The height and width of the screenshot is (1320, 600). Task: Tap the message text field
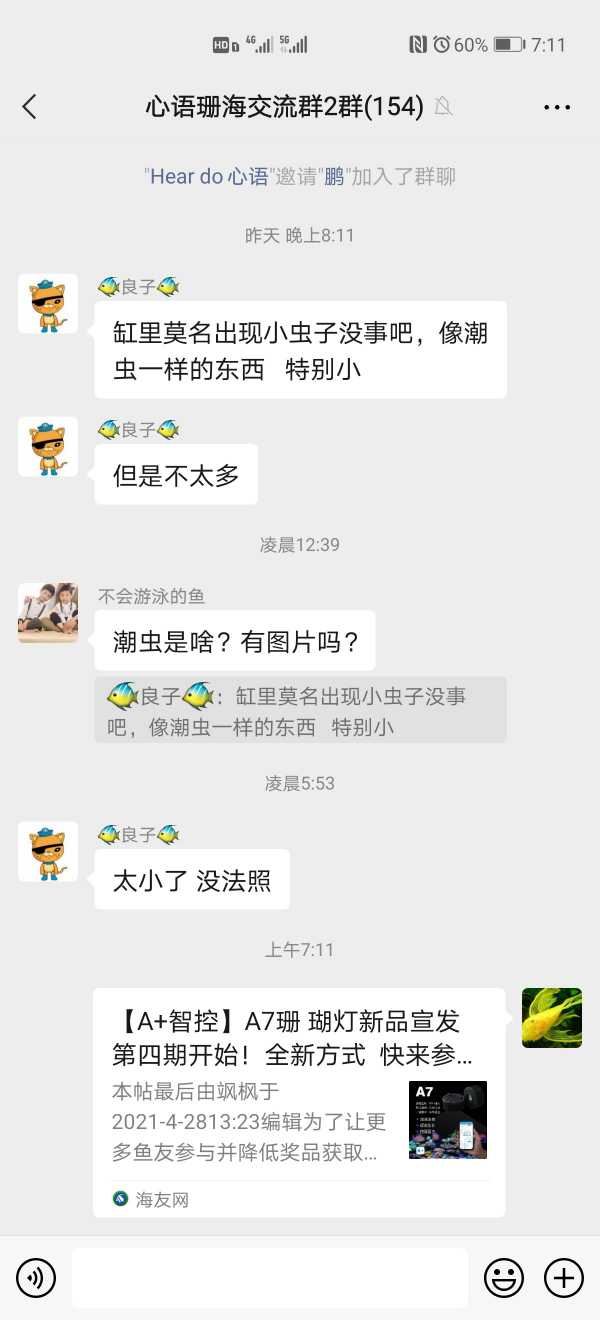[270, 1277]
